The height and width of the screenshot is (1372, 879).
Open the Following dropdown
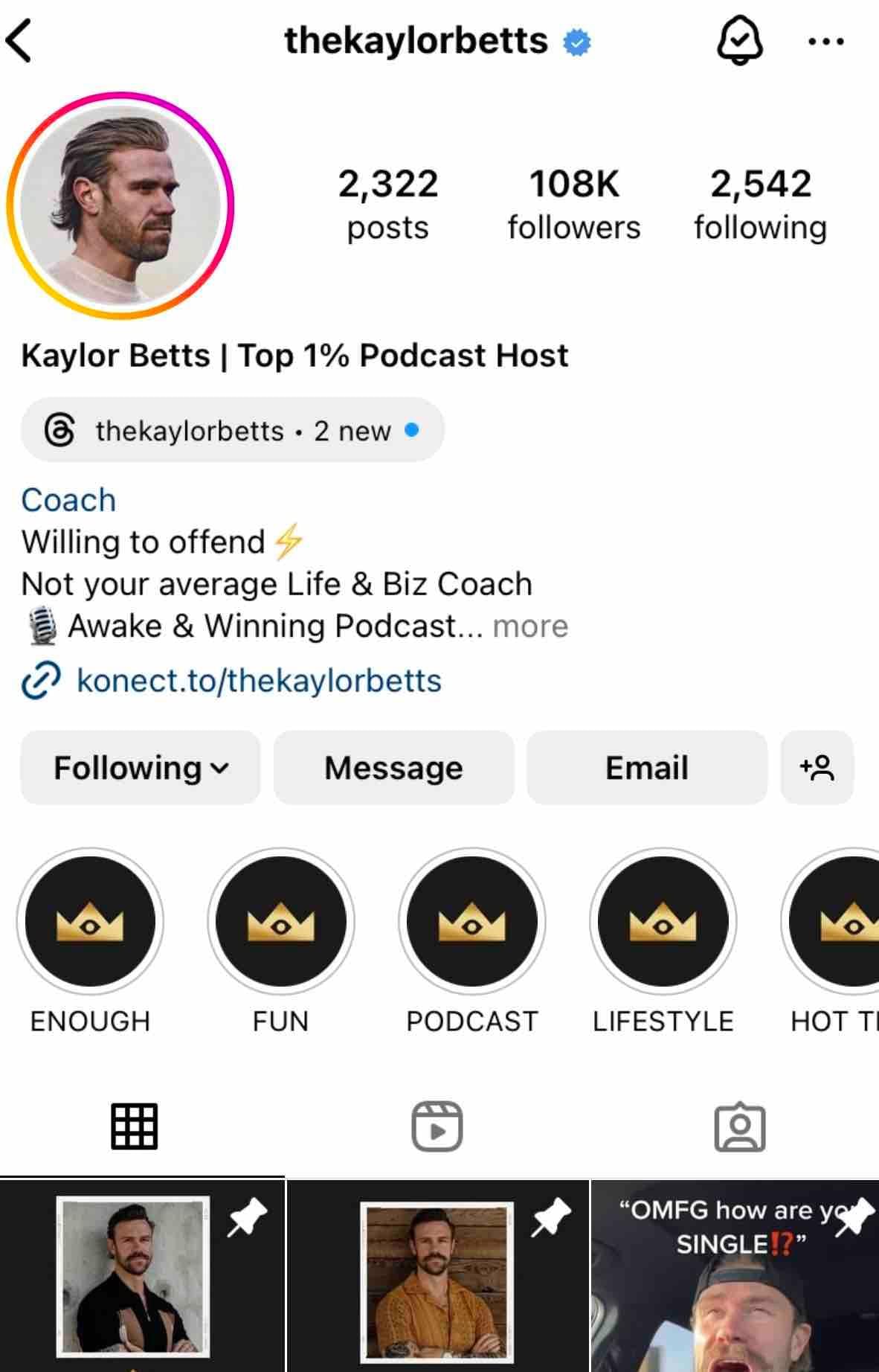tap(141, 768)
